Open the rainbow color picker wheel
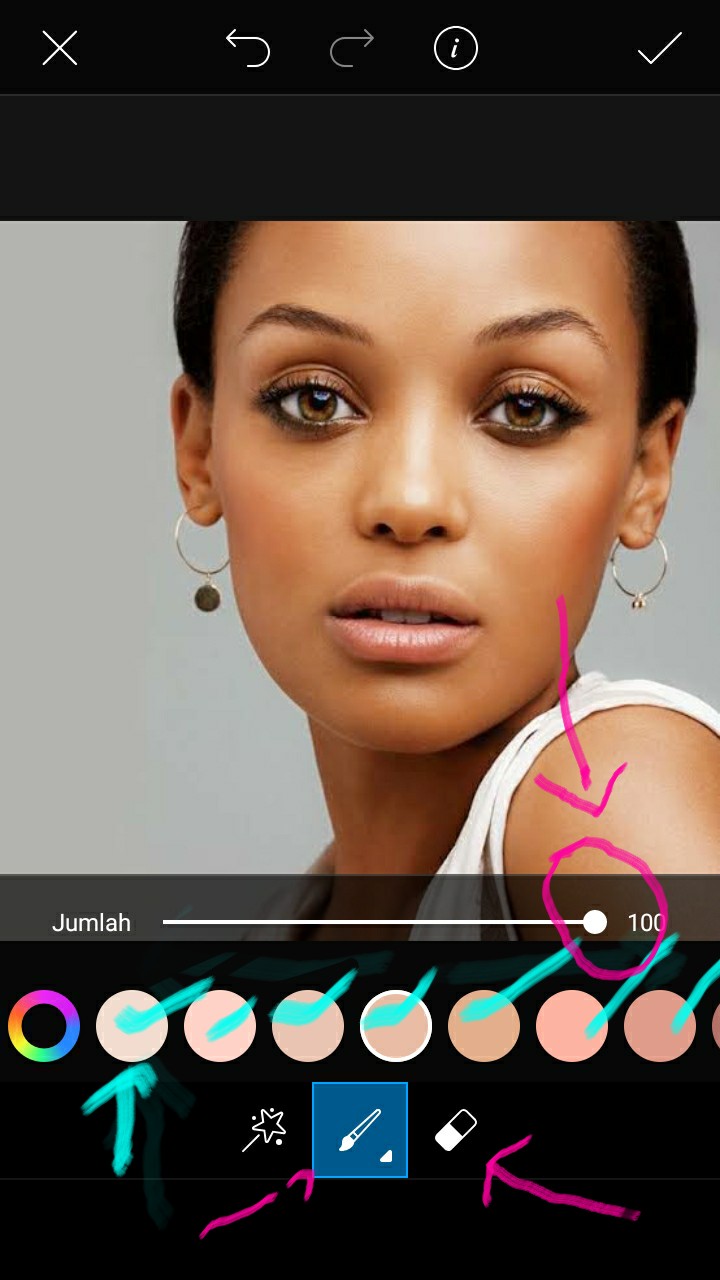 coord(44,1026)
